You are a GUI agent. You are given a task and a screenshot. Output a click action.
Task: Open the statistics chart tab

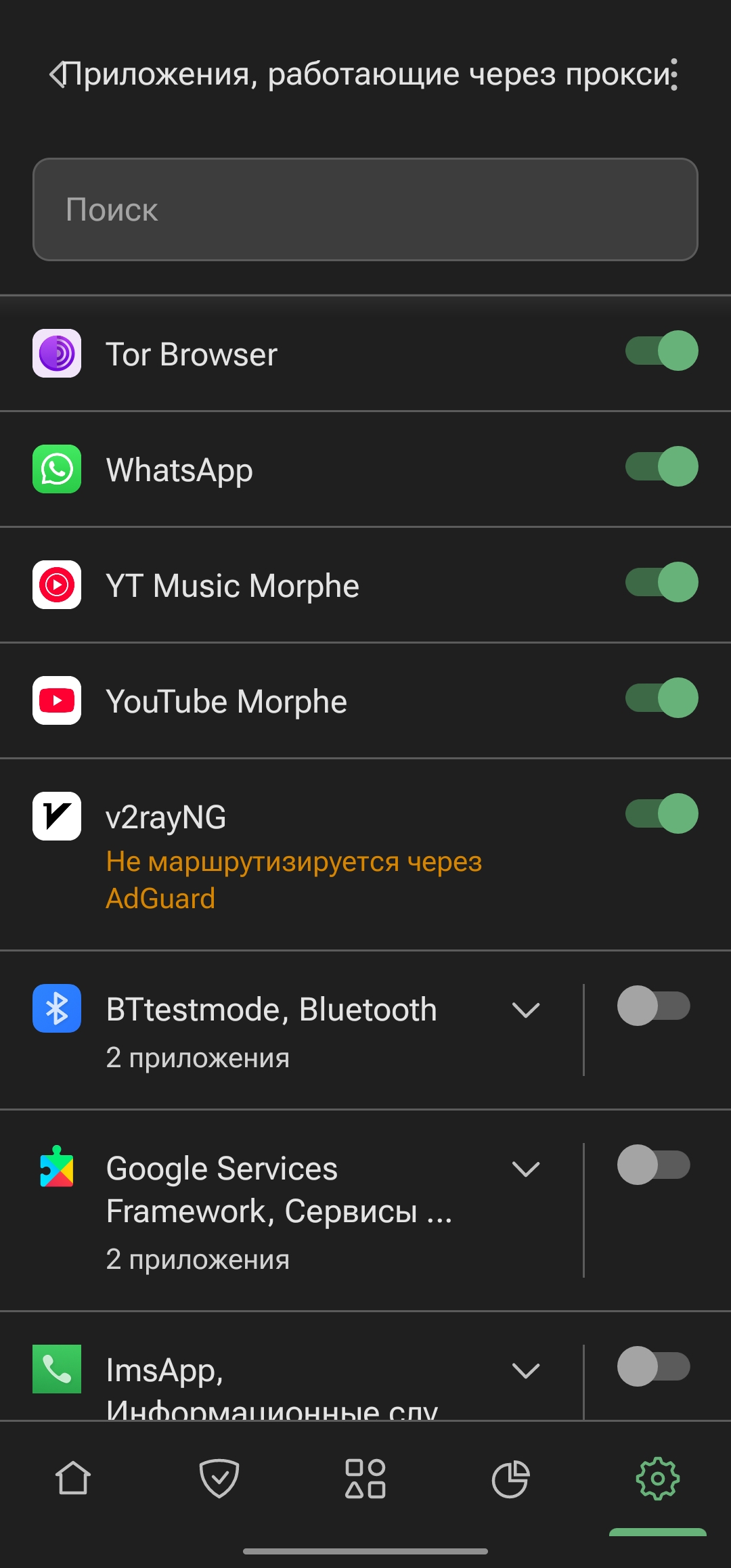tap(511, 1479)
